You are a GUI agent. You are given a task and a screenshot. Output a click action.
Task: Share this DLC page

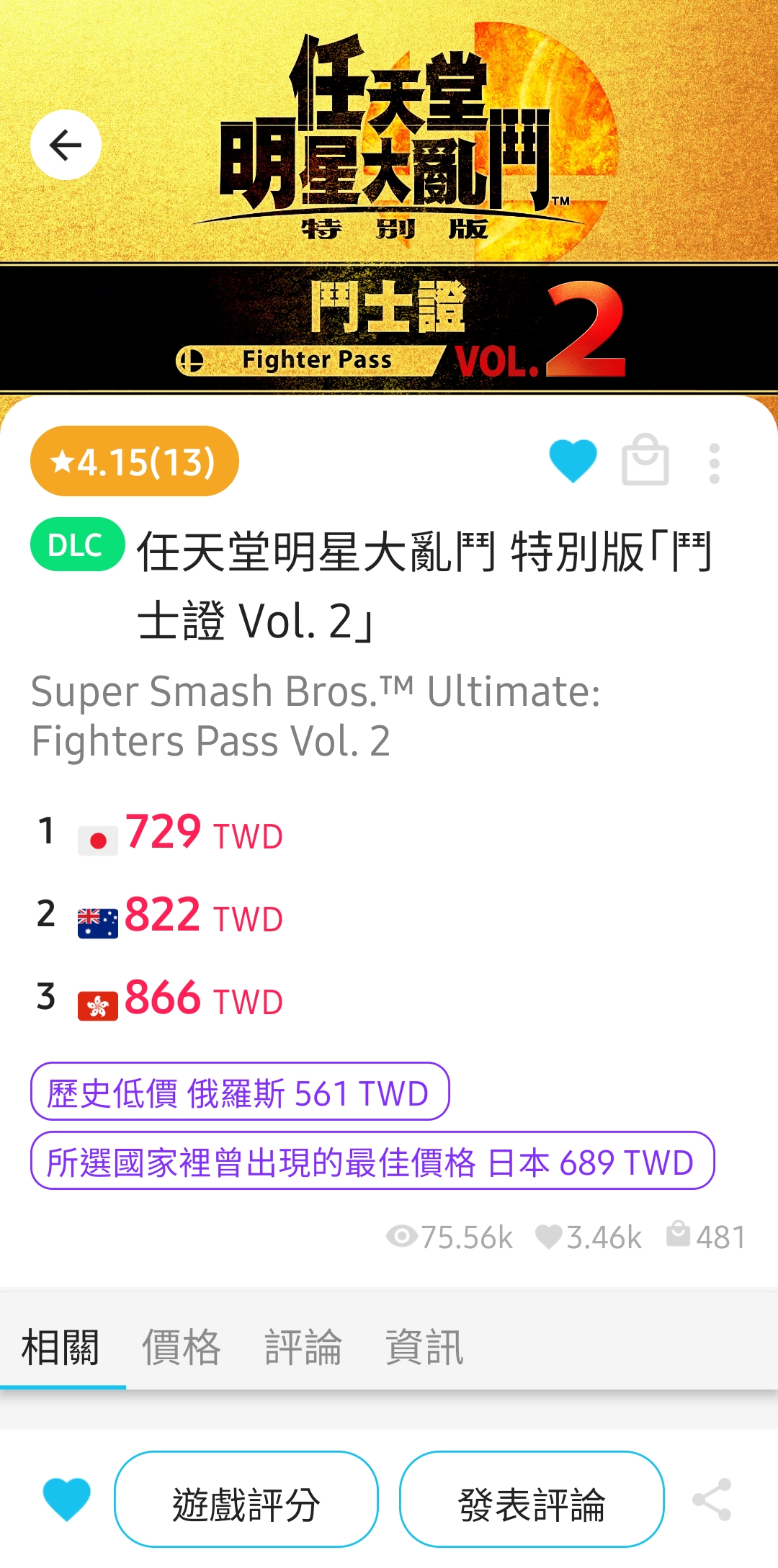click(x=712, y=1500)
